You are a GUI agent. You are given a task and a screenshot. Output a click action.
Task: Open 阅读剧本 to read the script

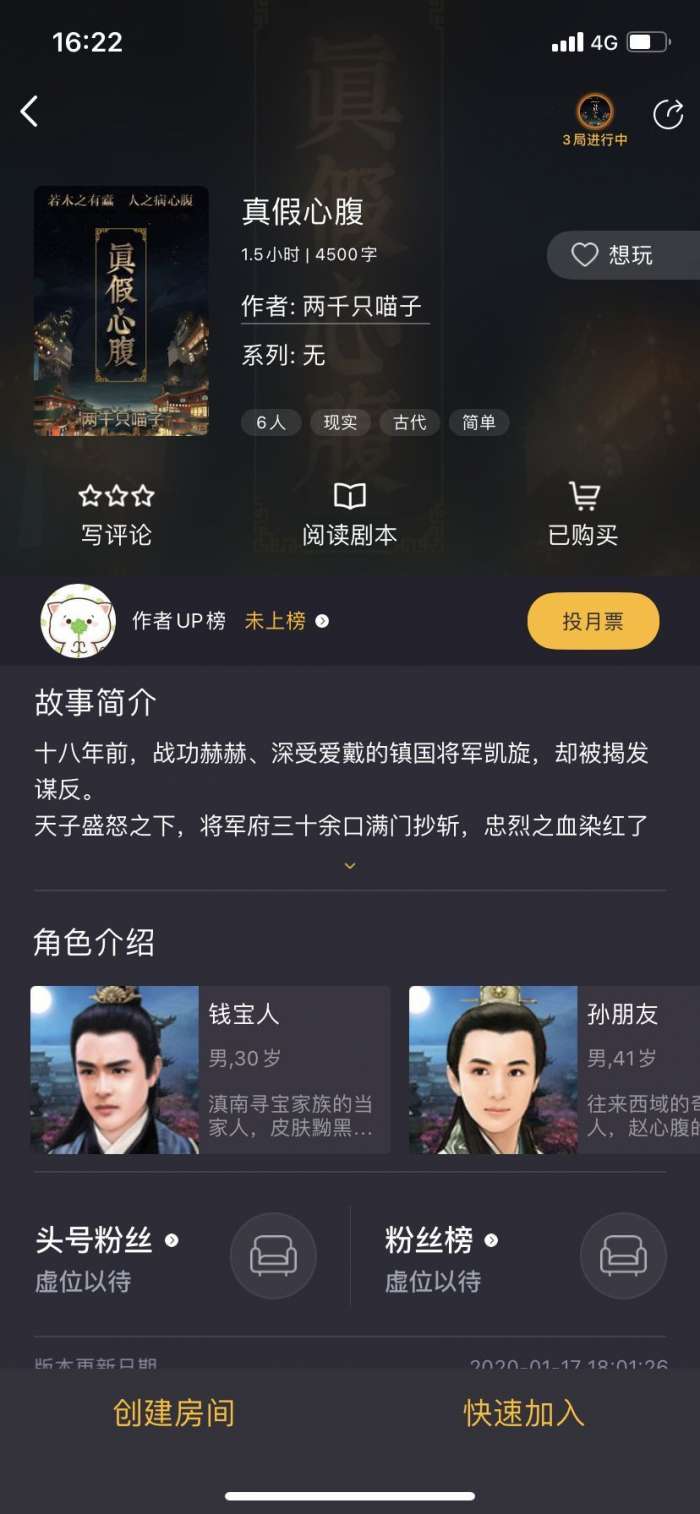point(349,514)
